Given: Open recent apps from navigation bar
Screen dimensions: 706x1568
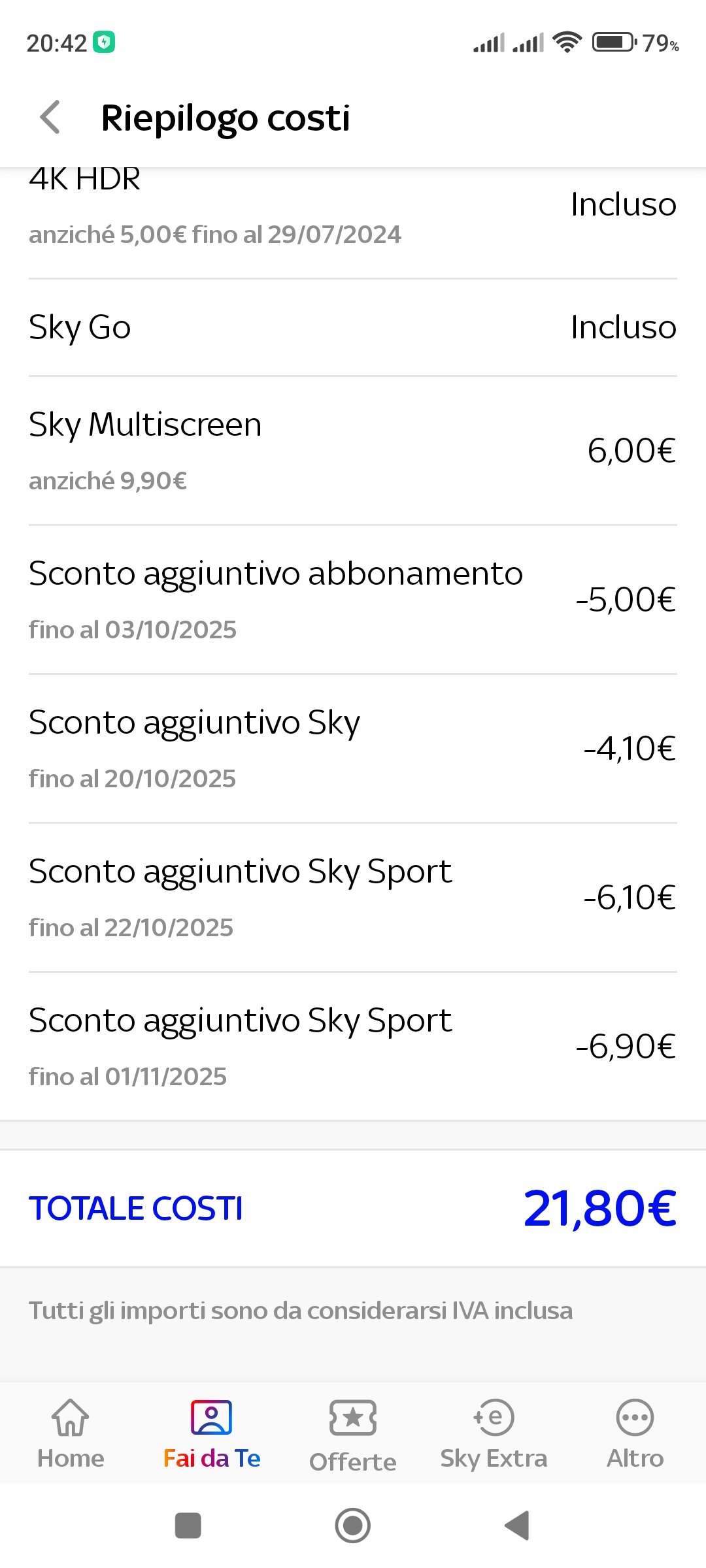Looking at the screenshot, I should 188,1526.
